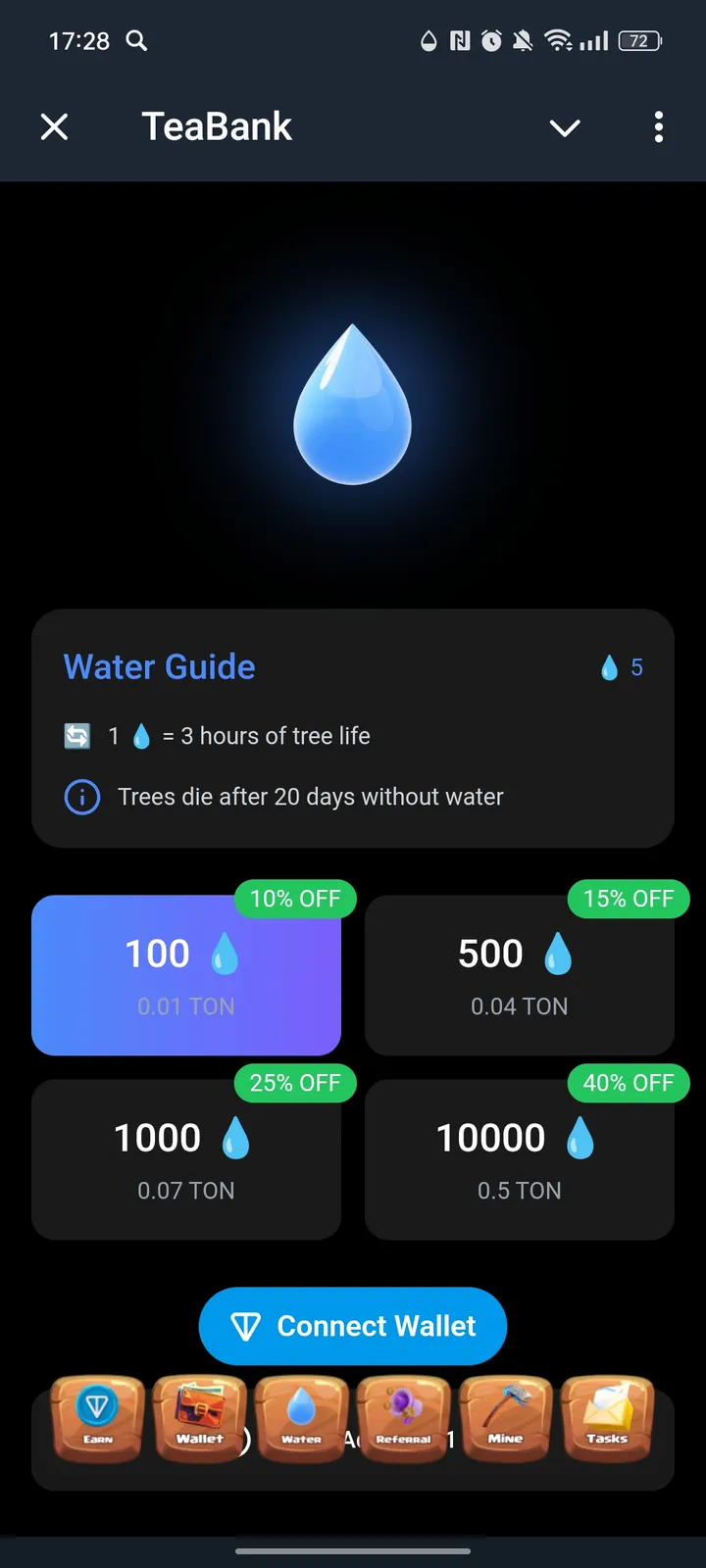Open the Wallet tab
Image resolution: width=706 pixels, height=1568 pixels.
[x=200, y=1418]
